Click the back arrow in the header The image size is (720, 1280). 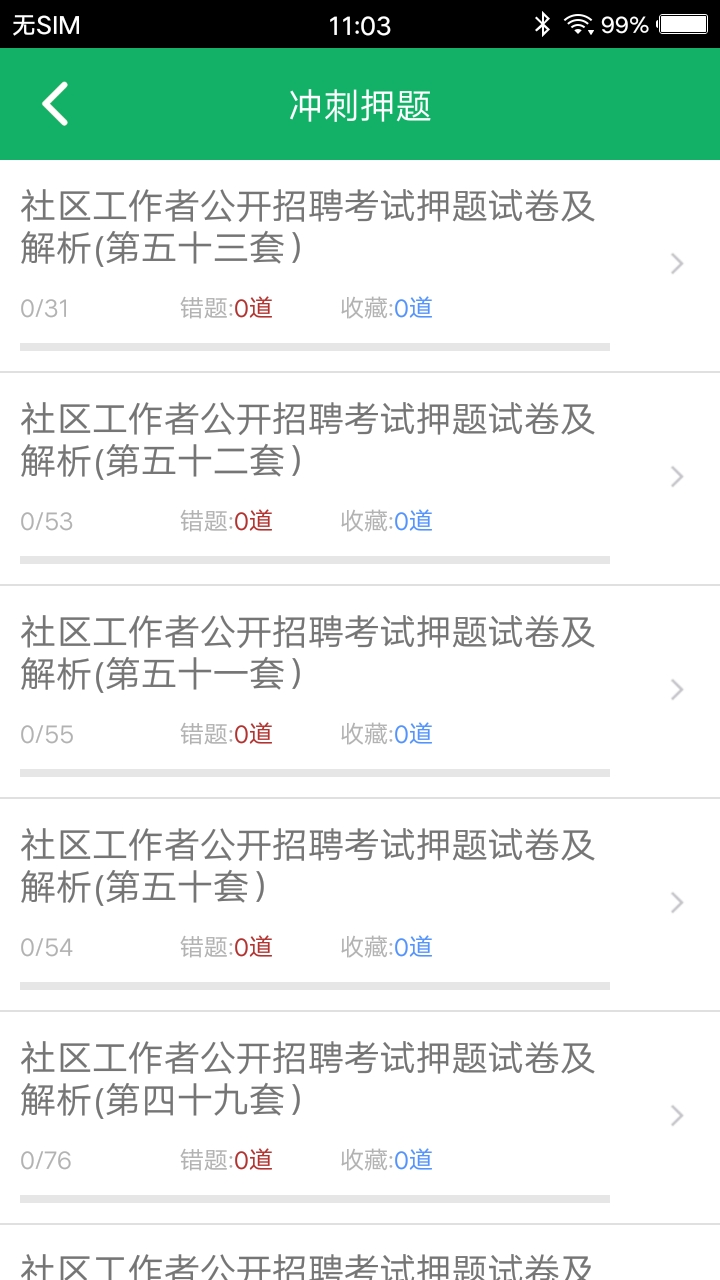[x=55, y=103]
